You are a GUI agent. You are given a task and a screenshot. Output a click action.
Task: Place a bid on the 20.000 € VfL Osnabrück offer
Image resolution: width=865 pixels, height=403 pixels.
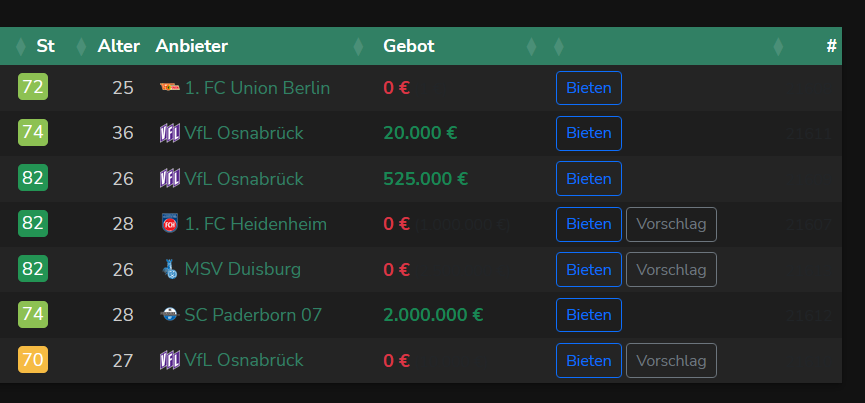pos(588,133)
